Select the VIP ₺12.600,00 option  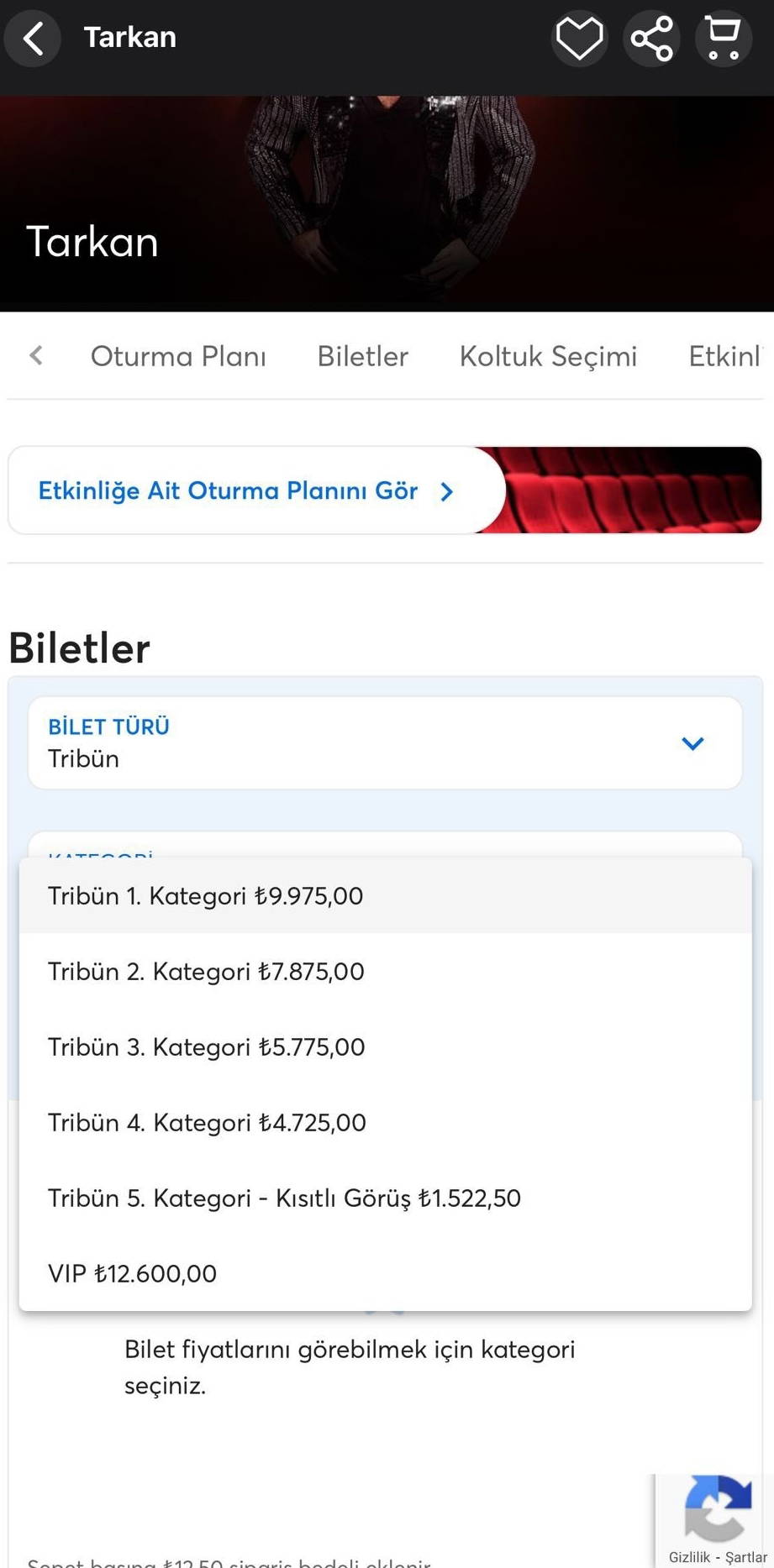(x=385, y=1274)
